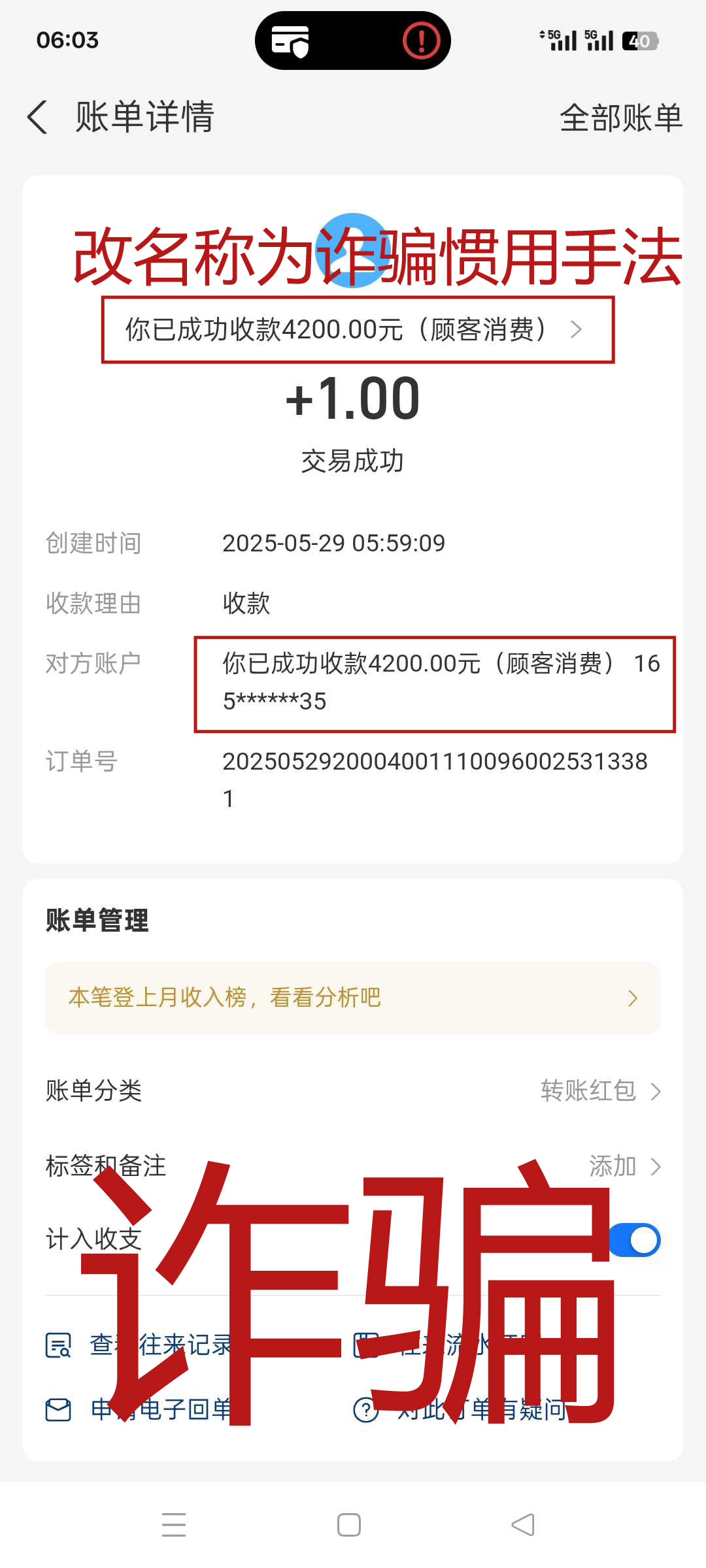The image size is (706, 1568).
Task: Open 全部账单 to see all bills
Action: 620,118
